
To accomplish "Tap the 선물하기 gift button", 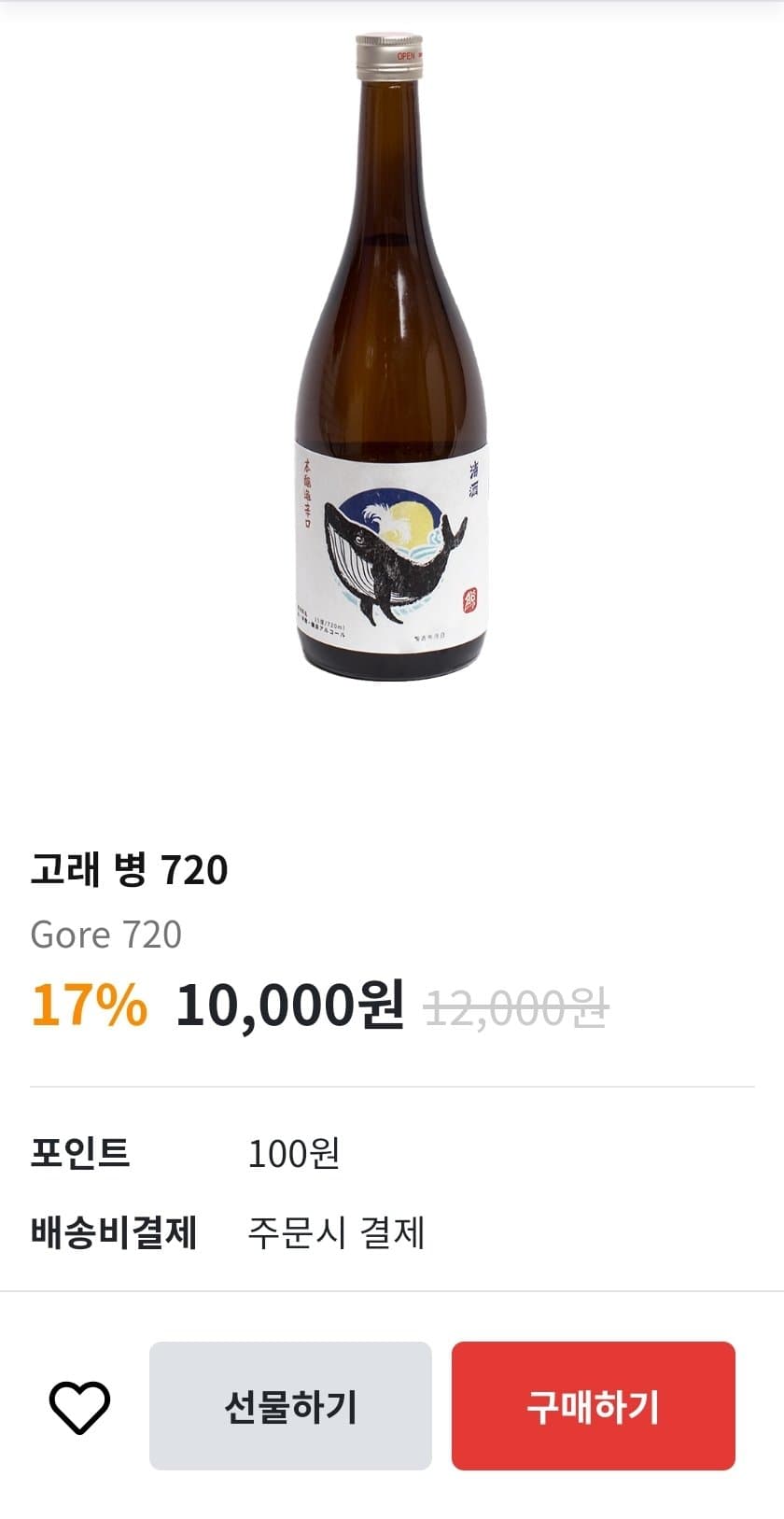I will [x=290, y=1406].
